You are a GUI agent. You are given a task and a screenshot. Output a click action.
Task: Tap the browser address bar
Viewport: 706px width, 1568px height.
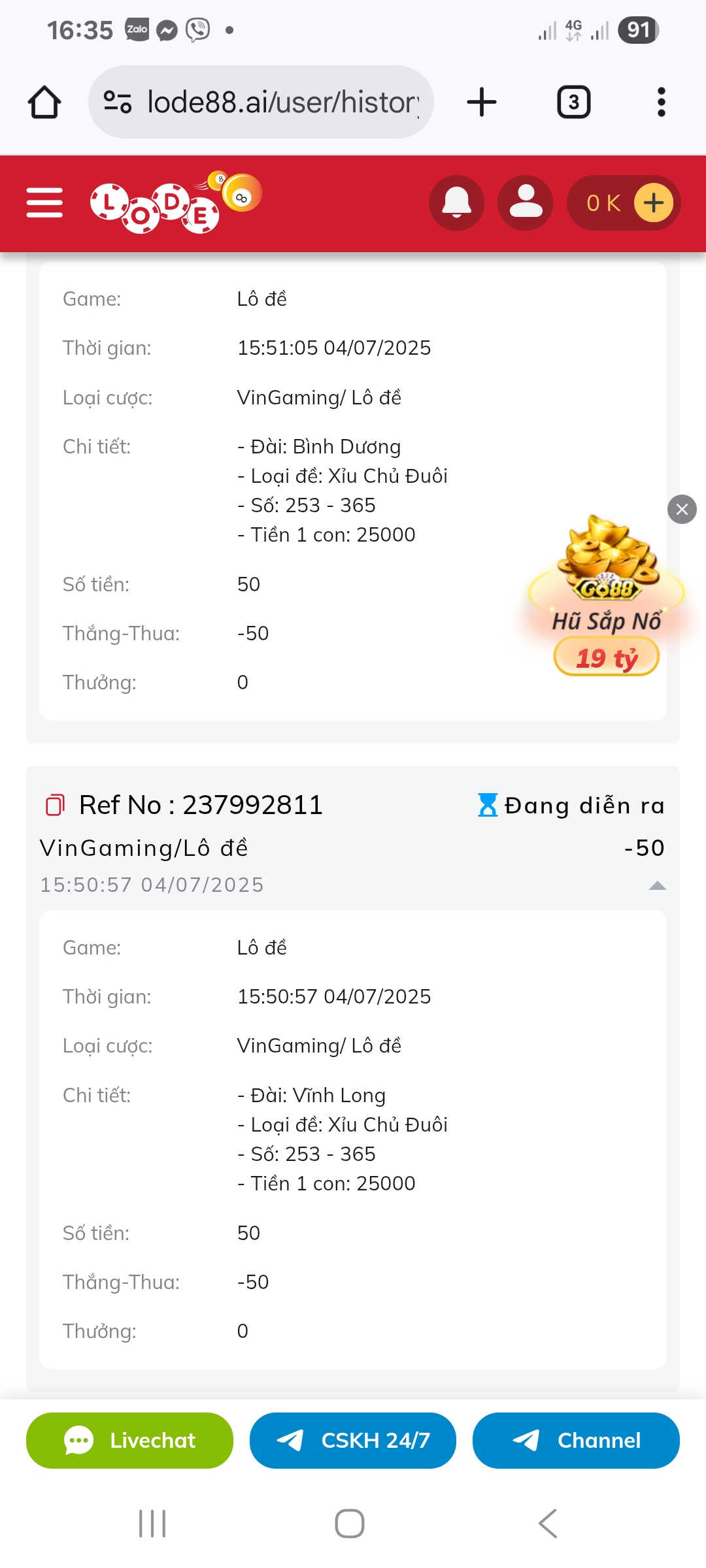261,102
